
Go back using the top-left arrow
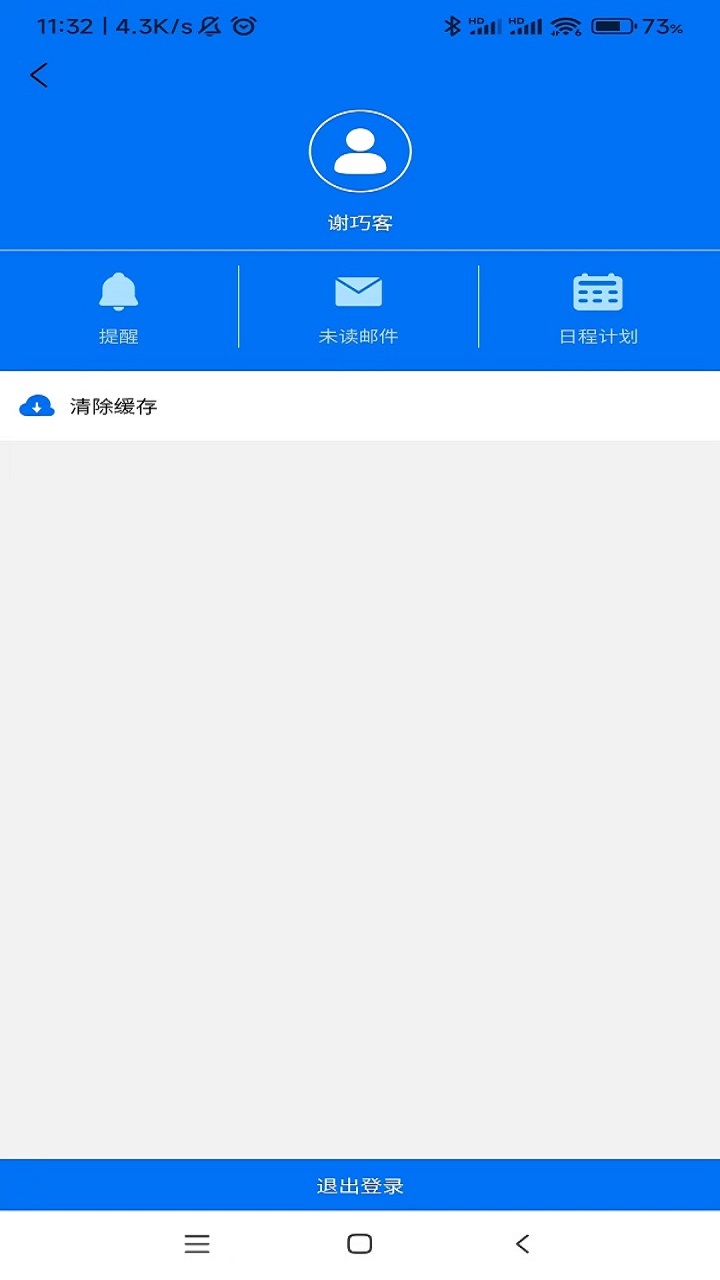tap(38, 75)
